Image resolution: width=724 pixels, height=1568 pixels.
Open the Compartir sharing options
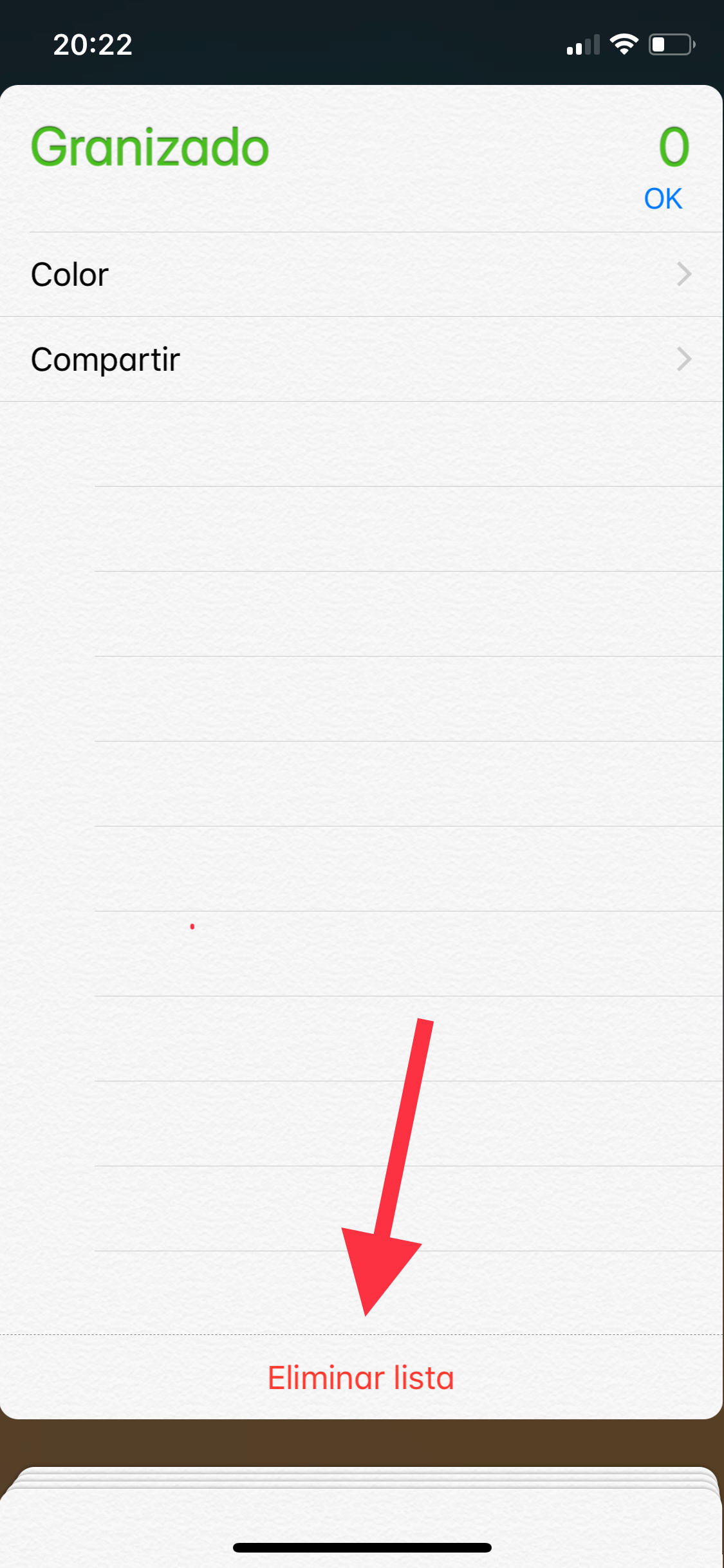[360, 359]
